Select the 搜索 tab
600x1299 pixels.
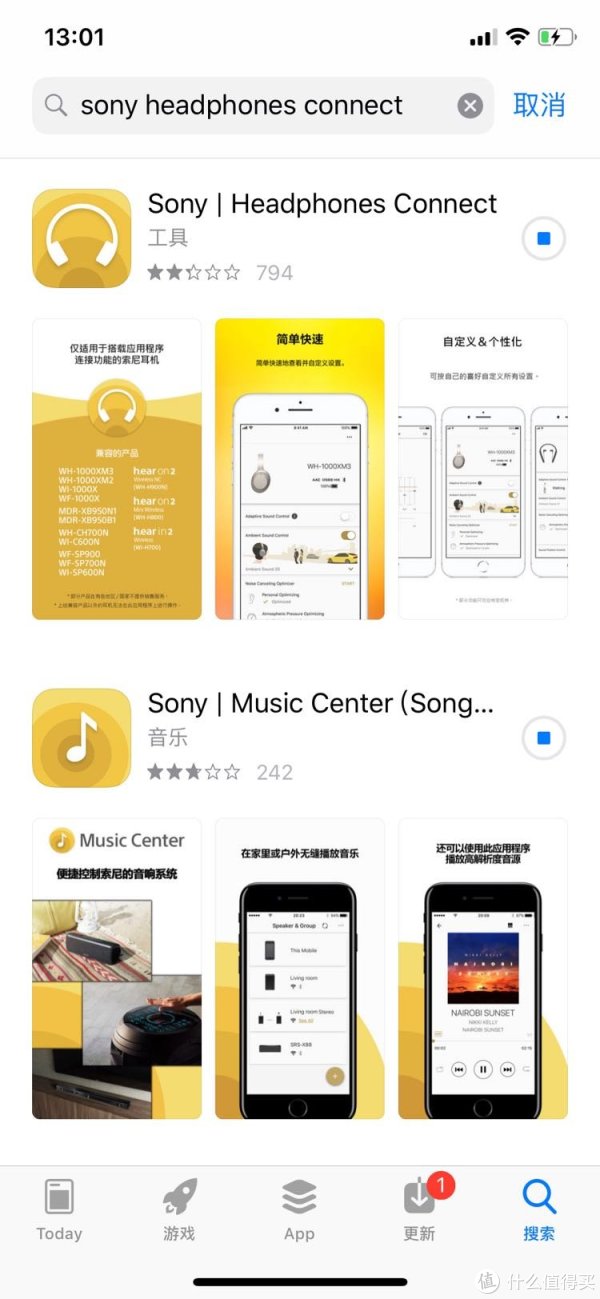click(x=539, y=1209)
